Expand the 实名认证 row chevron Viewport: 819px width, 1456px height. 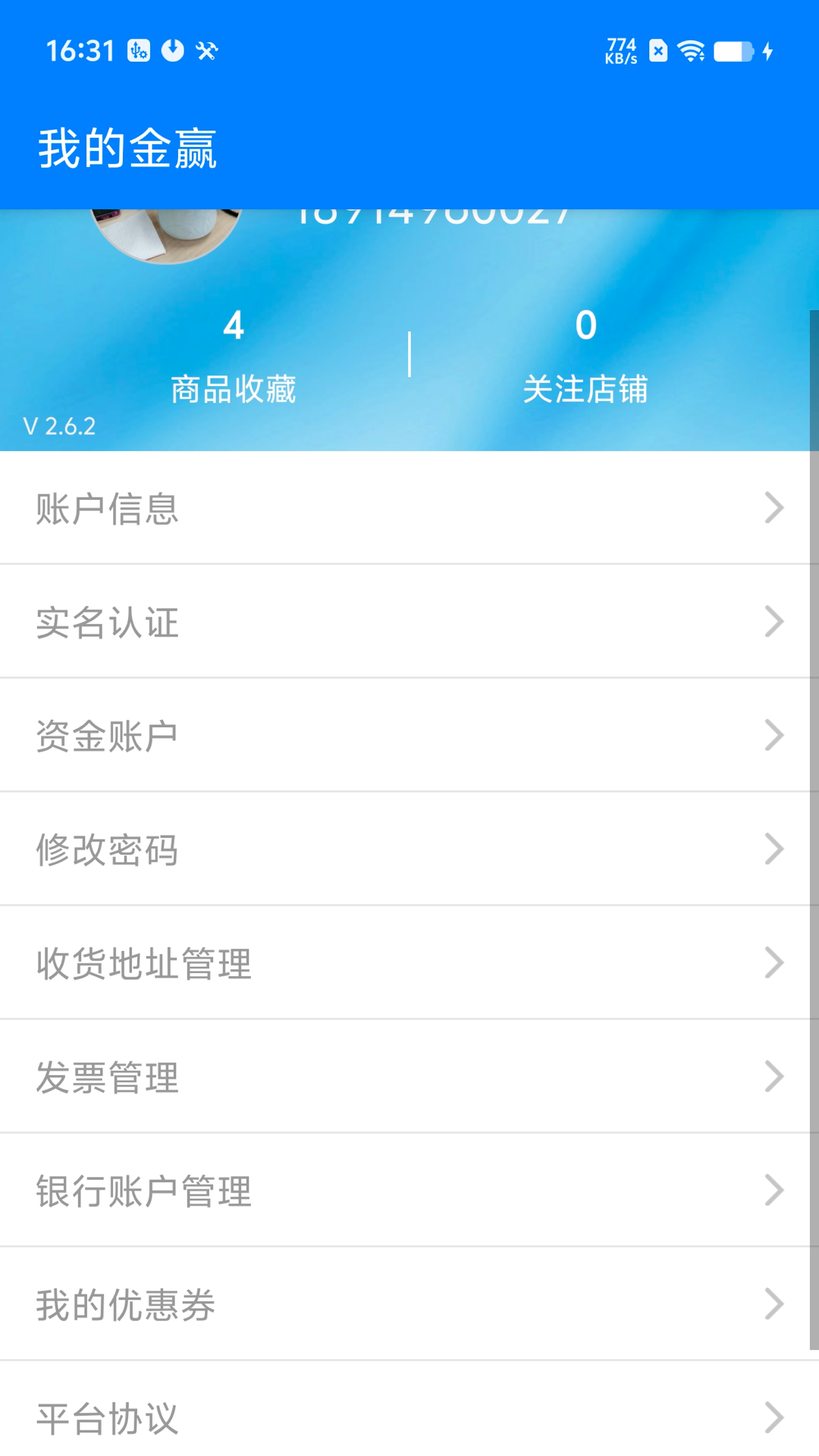pyautogui.click(x=774, y=622)
